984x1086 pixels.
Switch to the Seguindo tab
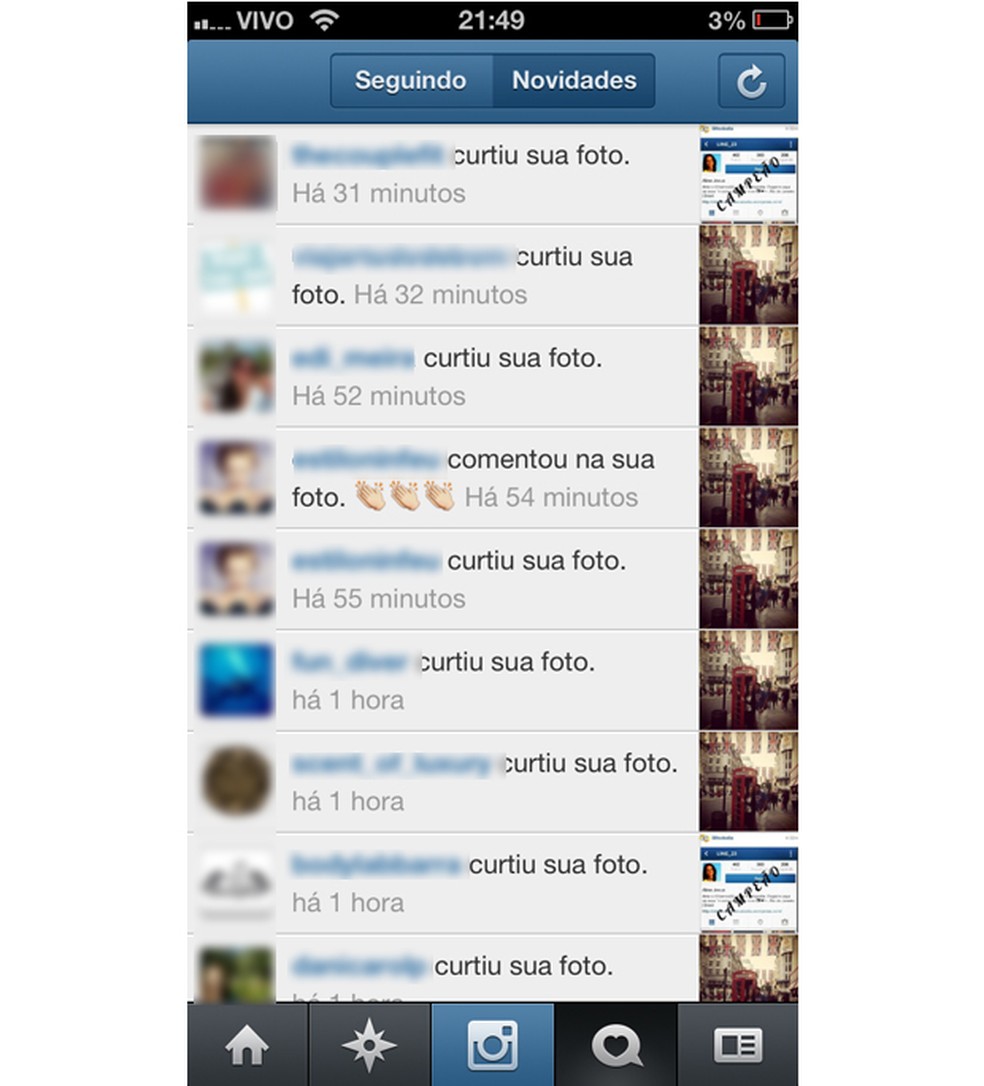[410, 80]
